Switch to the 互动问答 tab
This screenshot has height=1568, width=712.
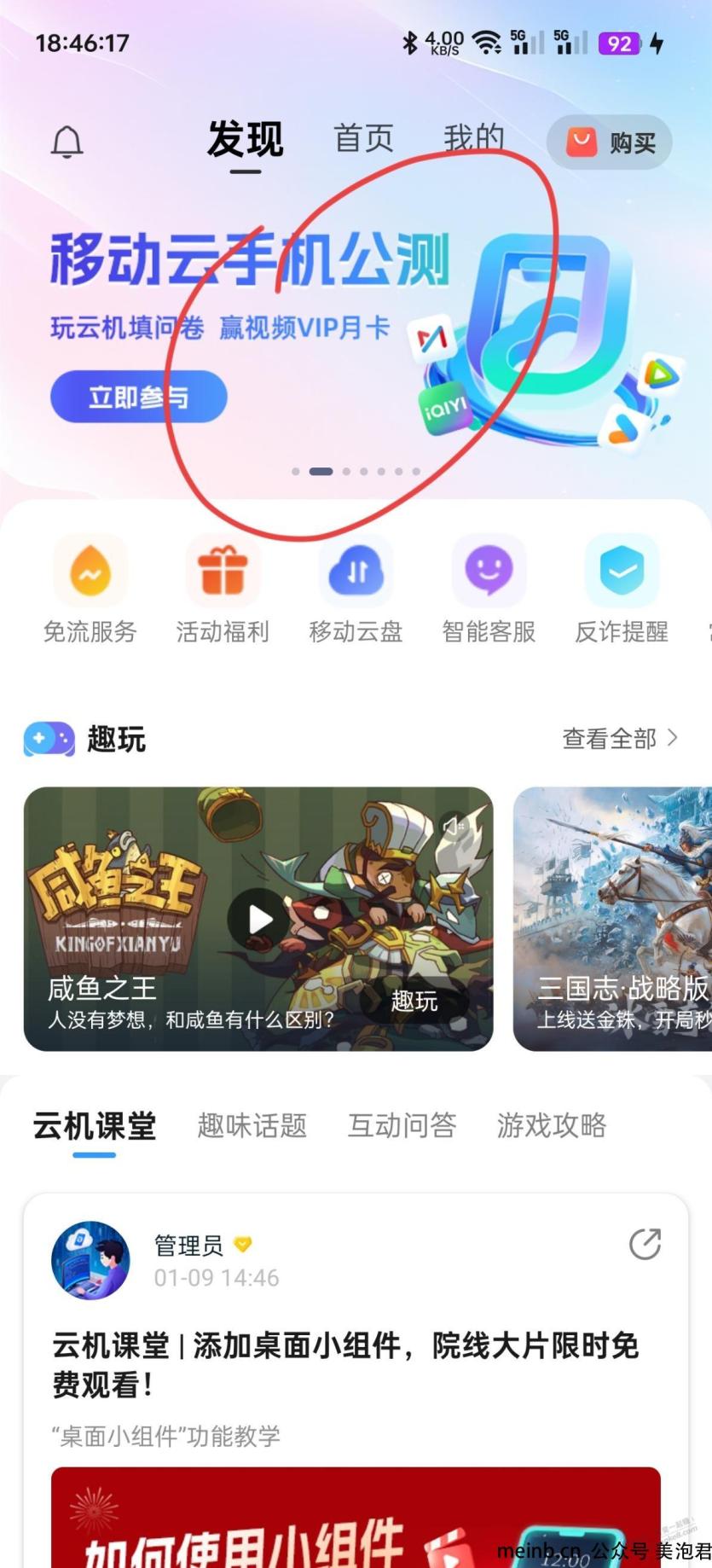(x=402, y=1126)
